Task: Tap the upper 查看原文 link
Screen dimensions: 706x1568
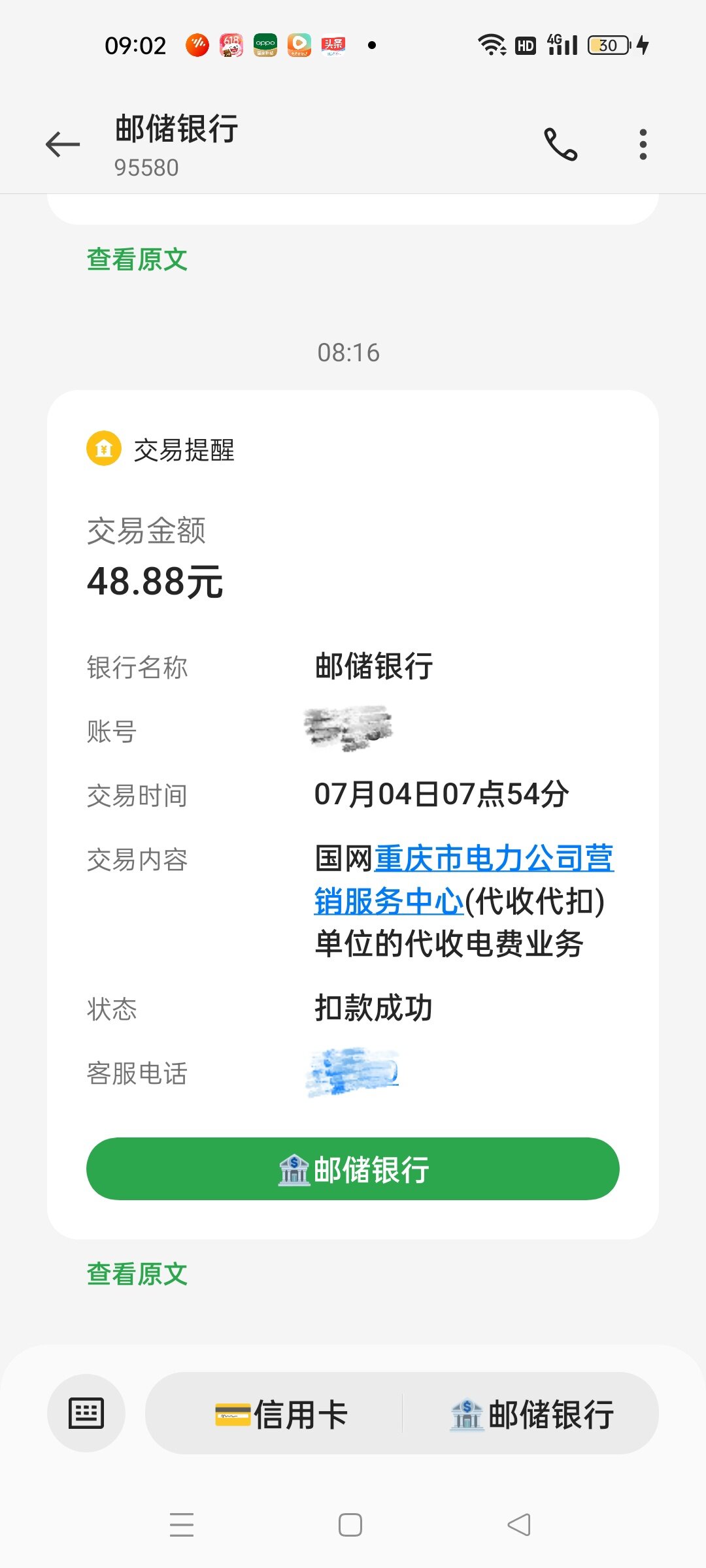Action: coord(137,259)
